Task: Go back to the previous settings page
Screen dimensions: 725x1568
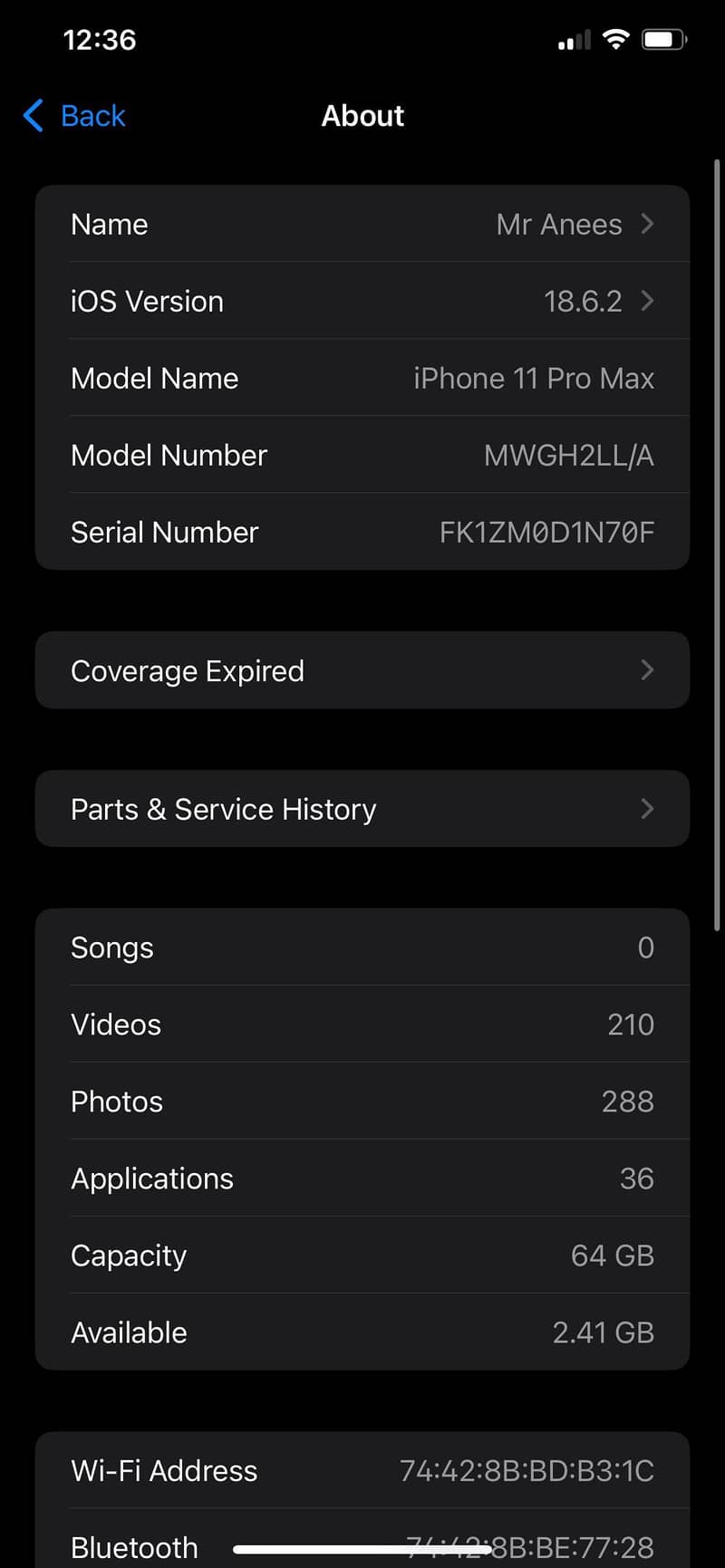Action: click(75, 116)
